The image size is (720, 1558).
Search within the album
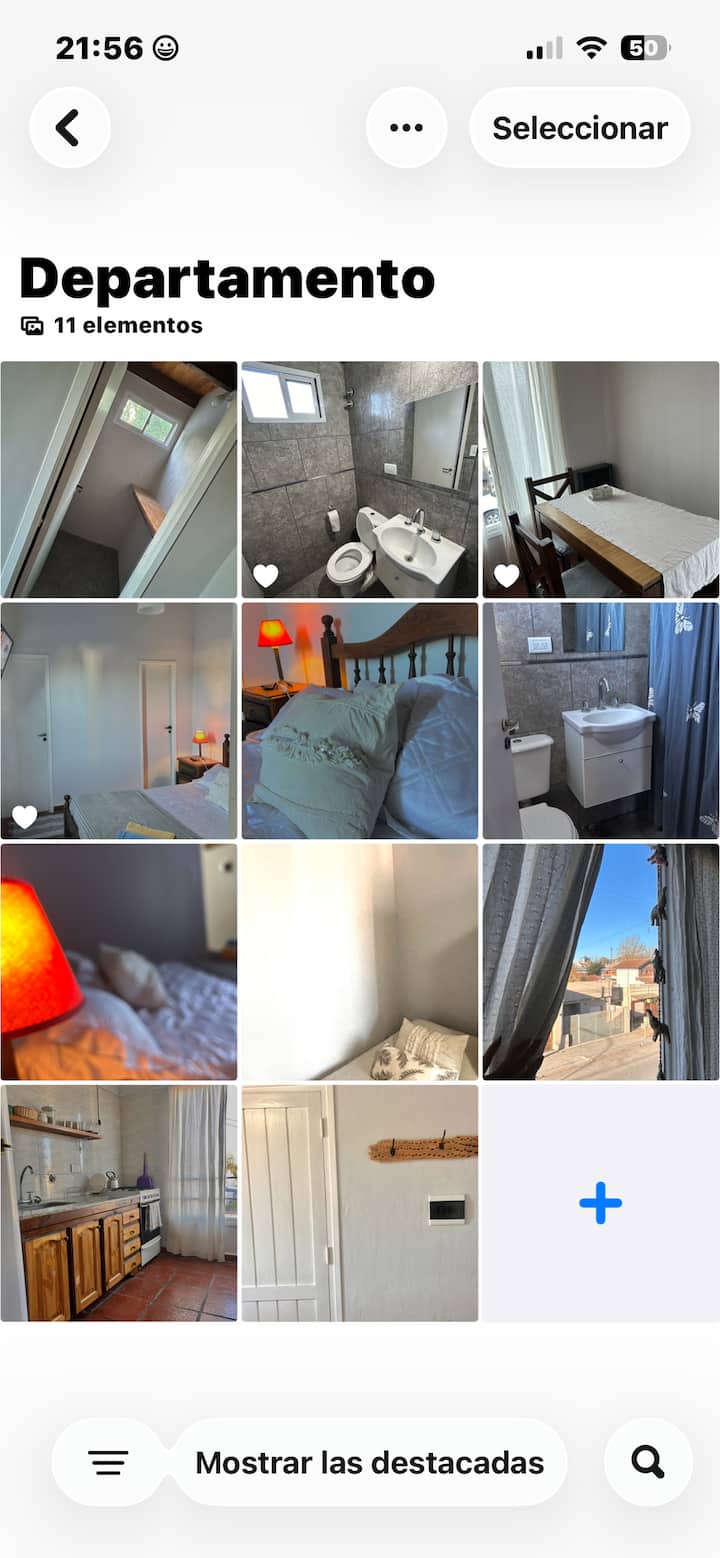click(648, 1462)
